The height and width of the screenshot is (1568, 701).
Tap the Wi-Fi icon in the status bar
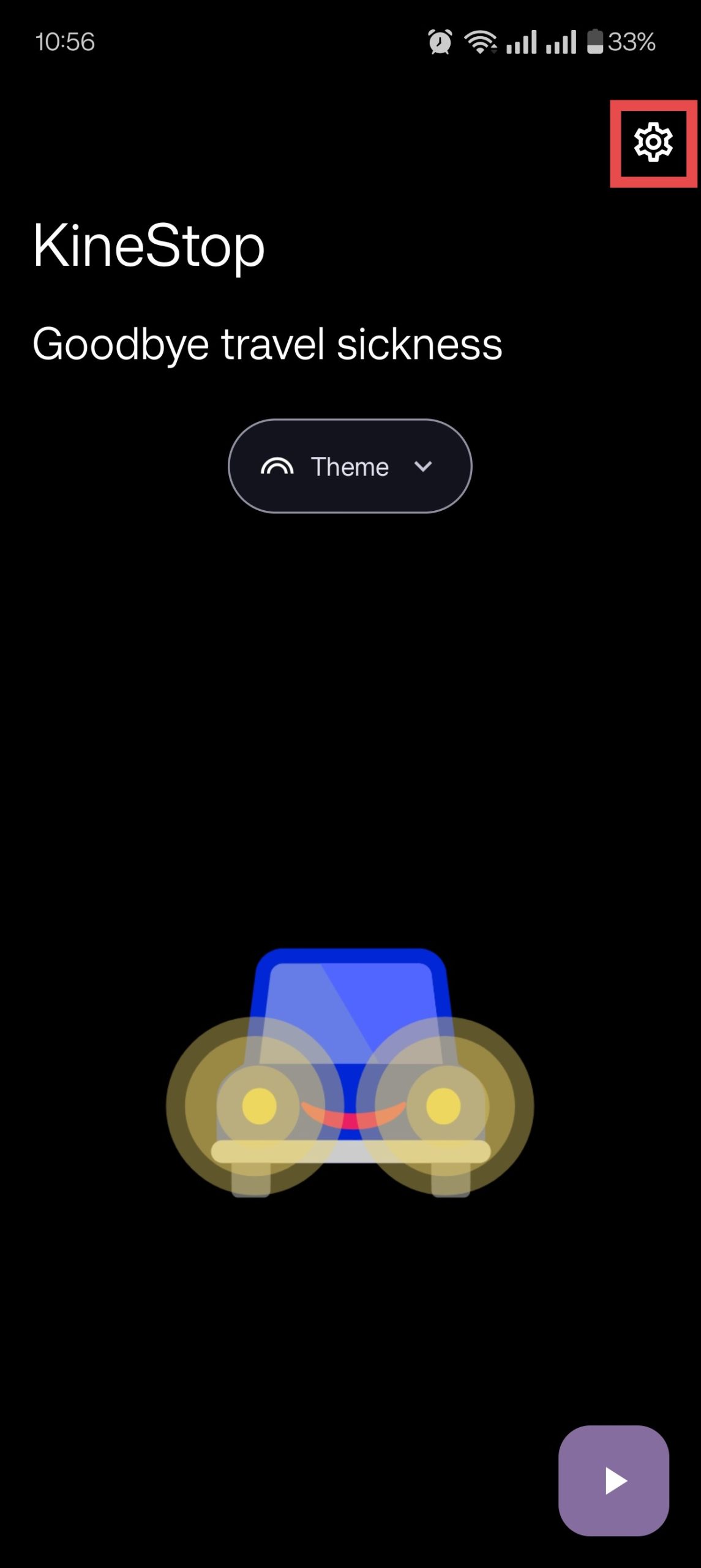tap(481, 42)
